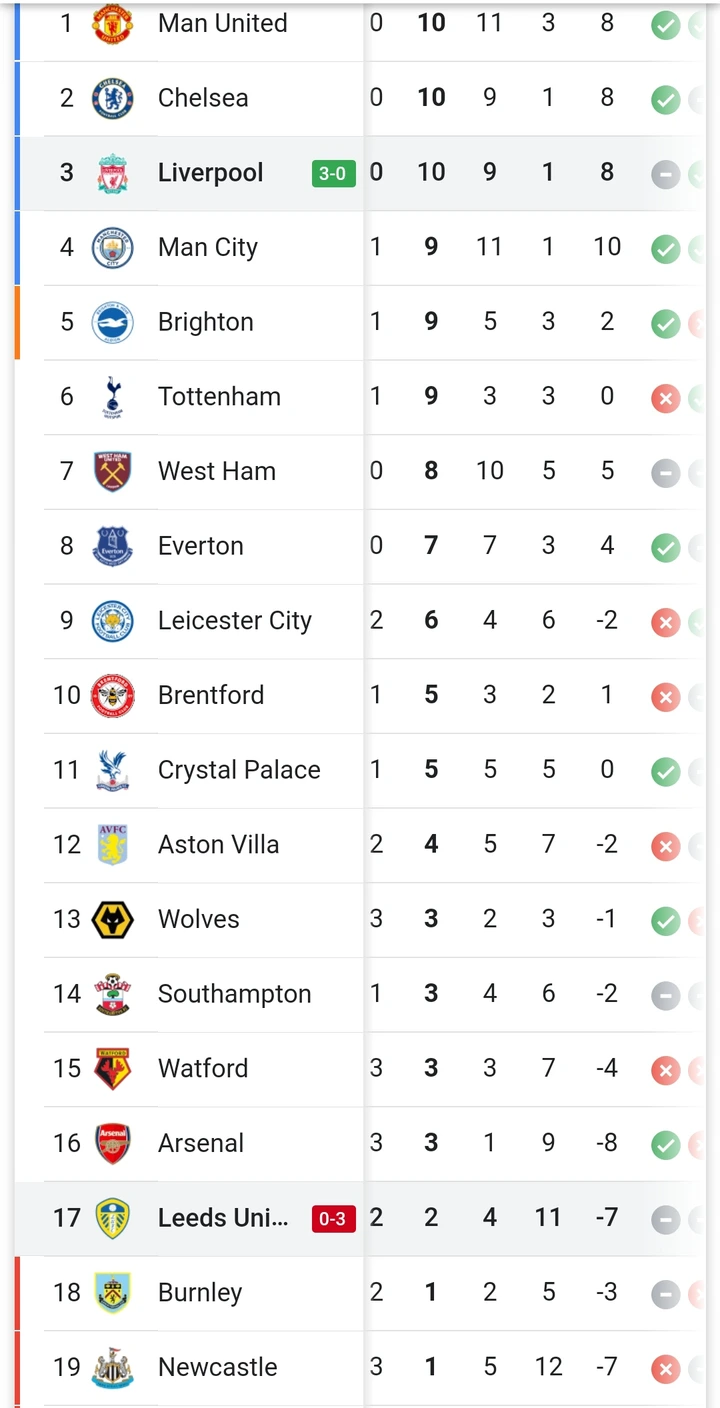The width and height of the screenshot is (720, 1408).
Task: Select the Aston Villa row
Action: 360,845
